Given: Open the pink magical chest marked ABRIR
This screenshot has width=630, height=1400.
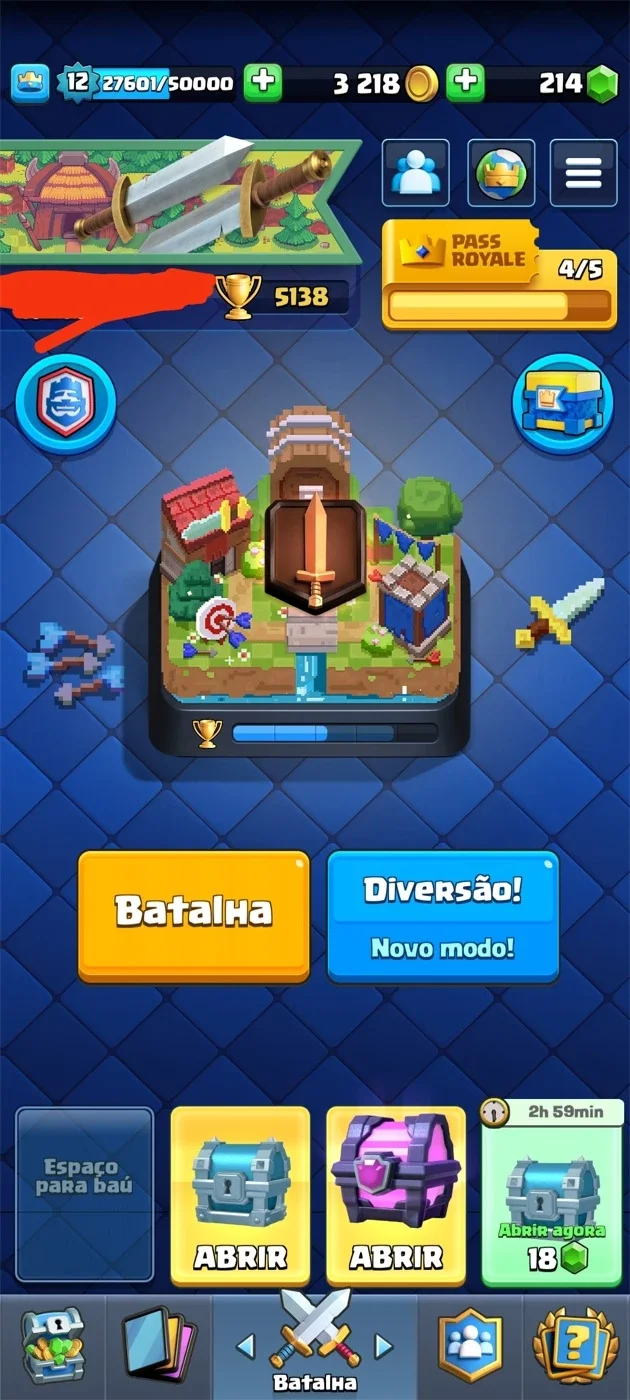Looking at the screenshot, I should pyautogui.click(x=396, y=1195).
